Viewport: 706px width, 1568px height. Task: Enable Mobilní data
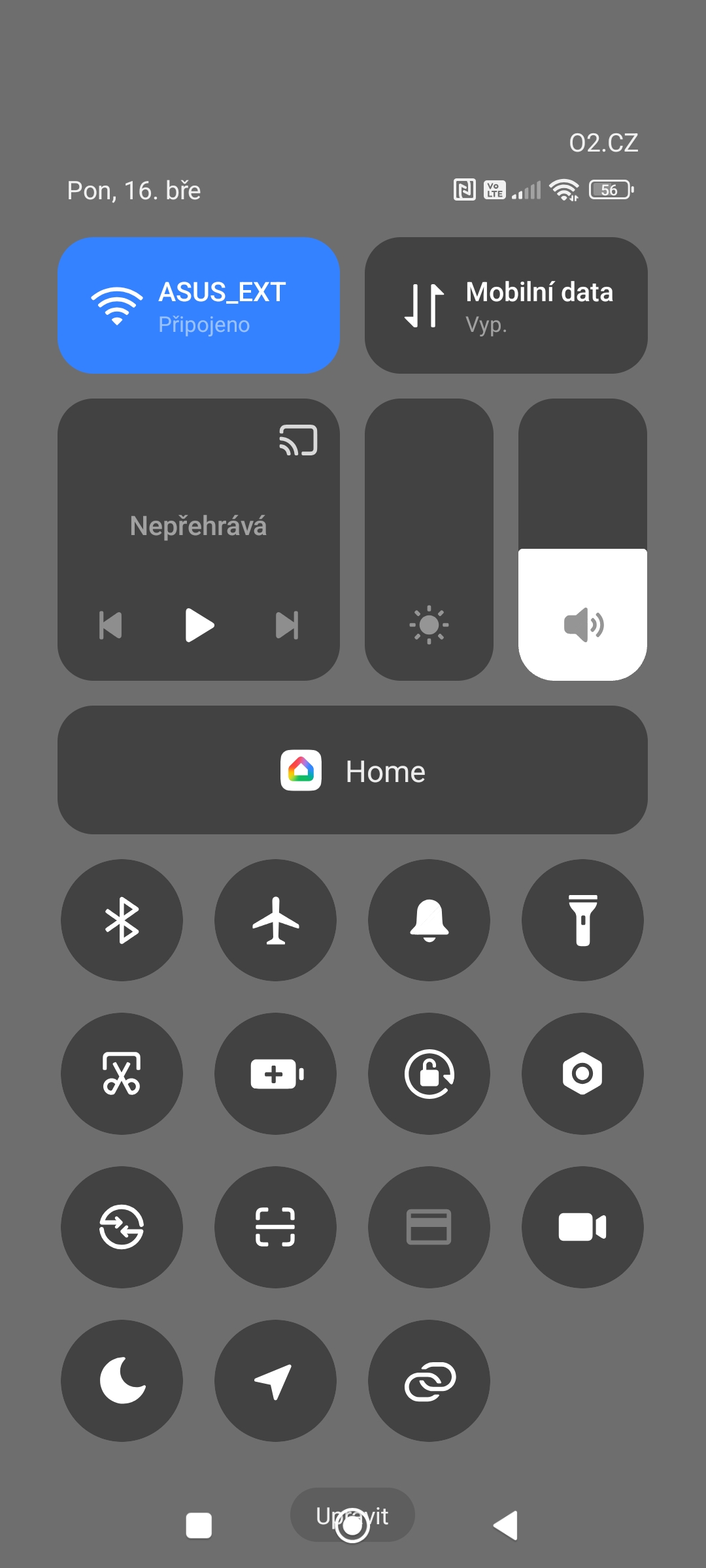tap(506, 306)
